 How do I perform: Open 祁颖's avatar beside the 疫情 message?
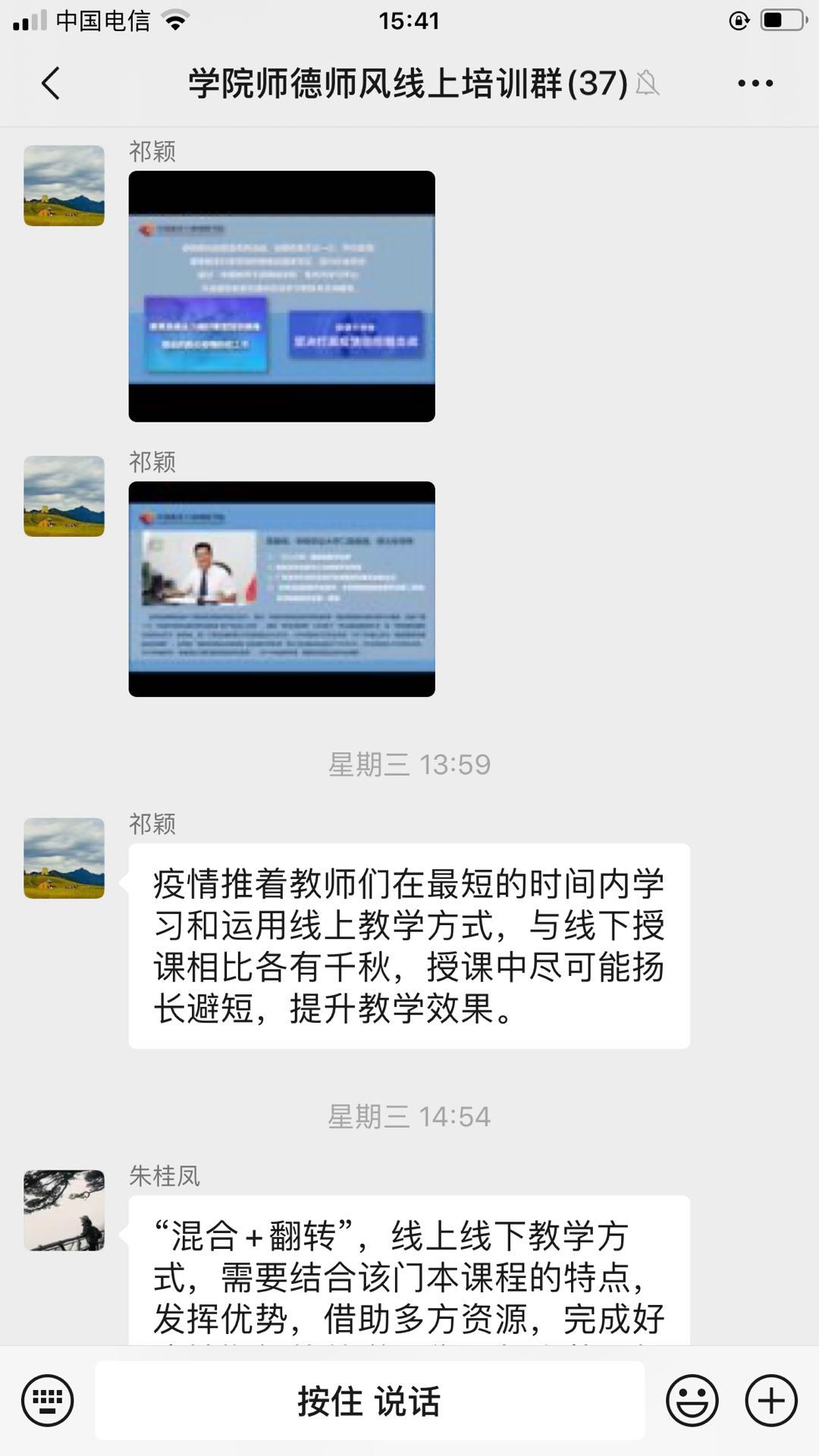(64, 858)
